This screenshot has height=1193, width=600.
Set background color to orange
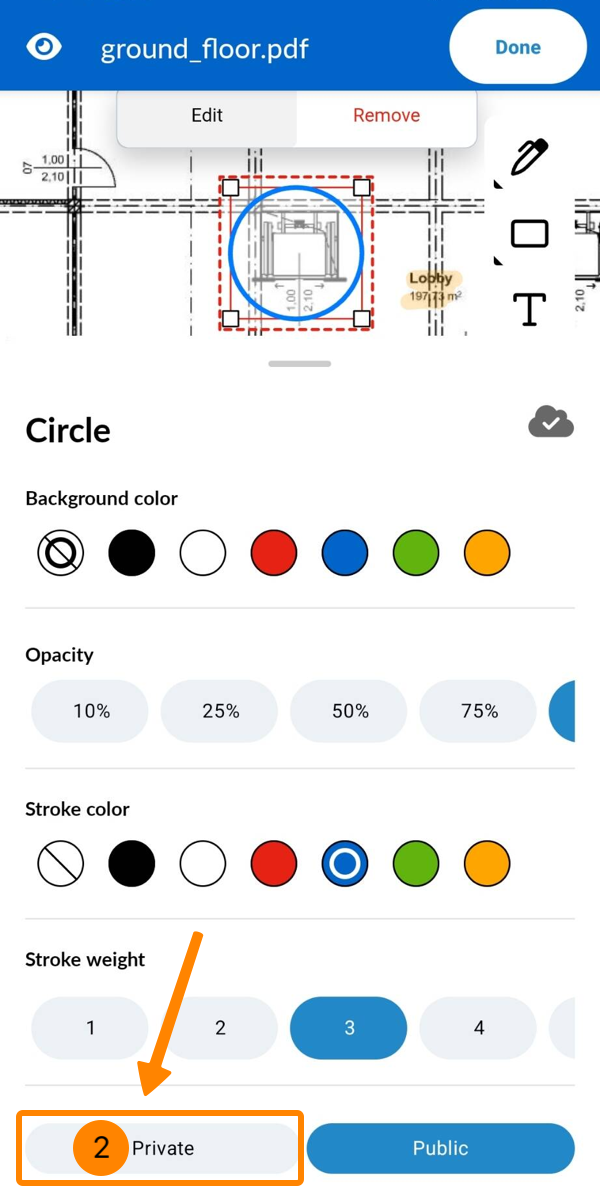[487, 553]
